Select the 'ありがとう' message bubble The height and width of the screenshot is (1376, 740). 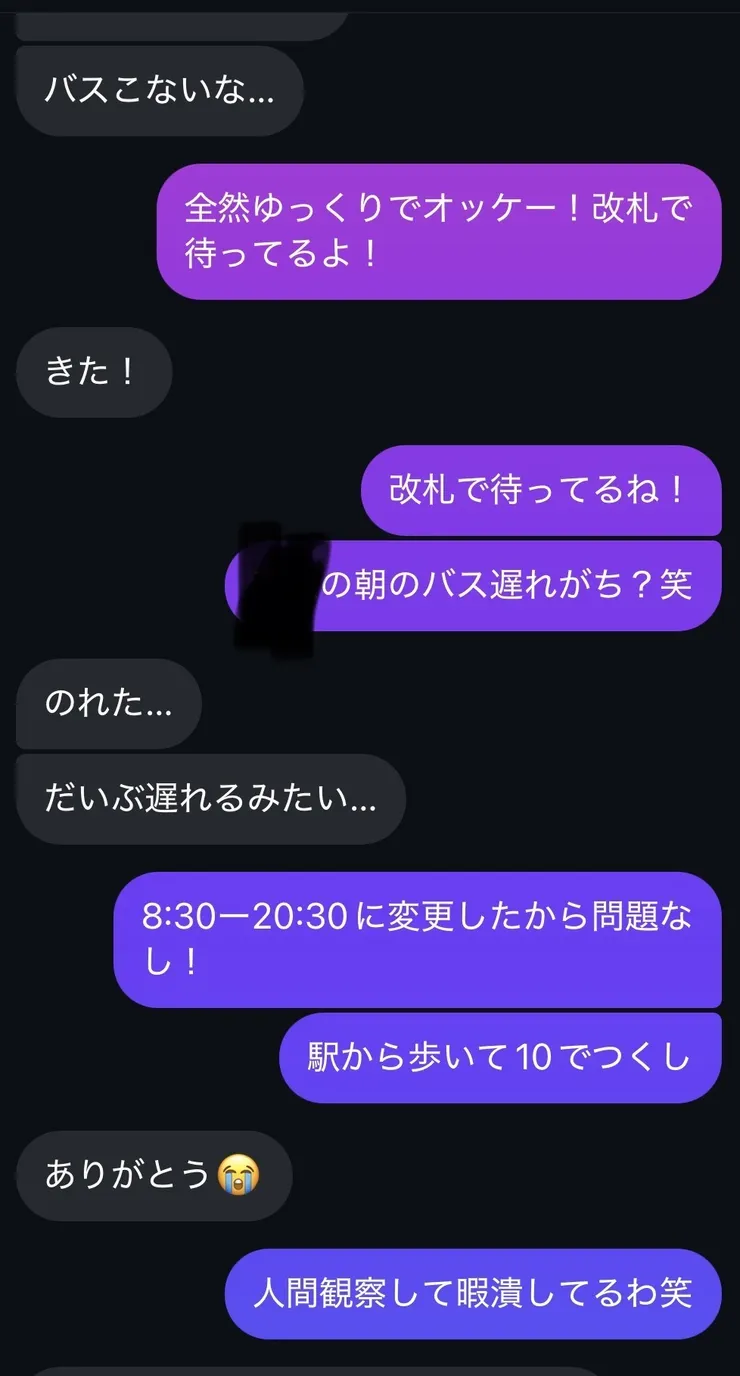[x=153, y=1176]
